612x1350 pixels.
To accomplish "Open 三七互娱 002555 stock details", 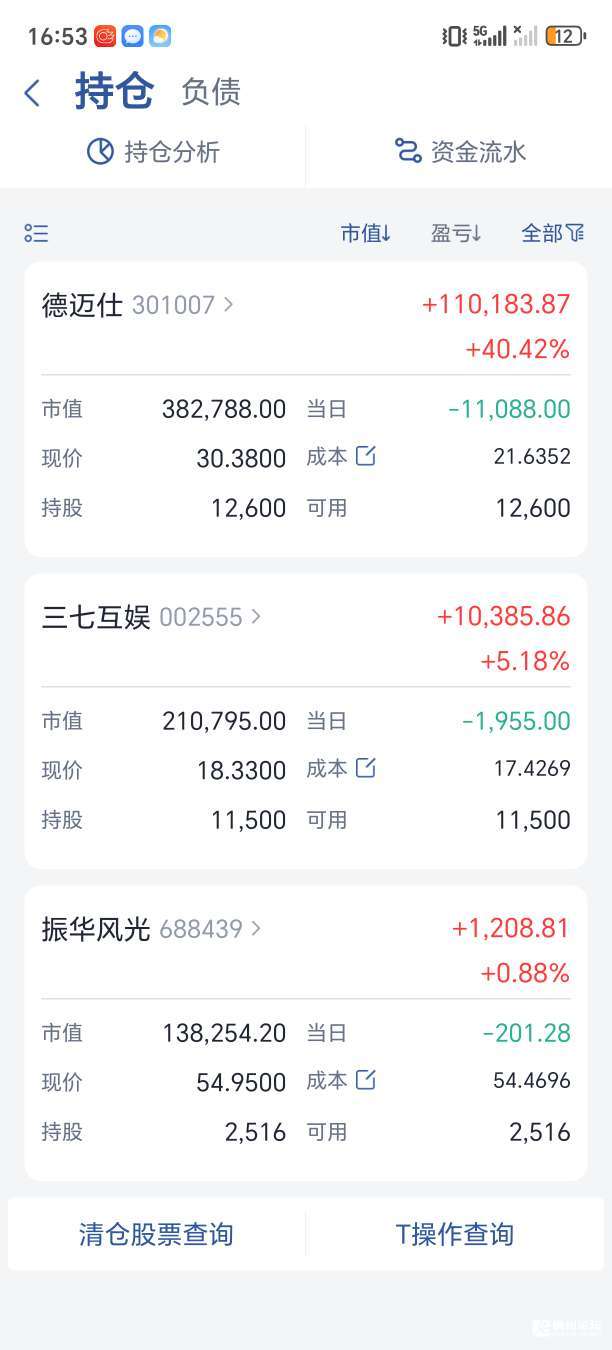I will pyautogui.click(x=152, y=617).
